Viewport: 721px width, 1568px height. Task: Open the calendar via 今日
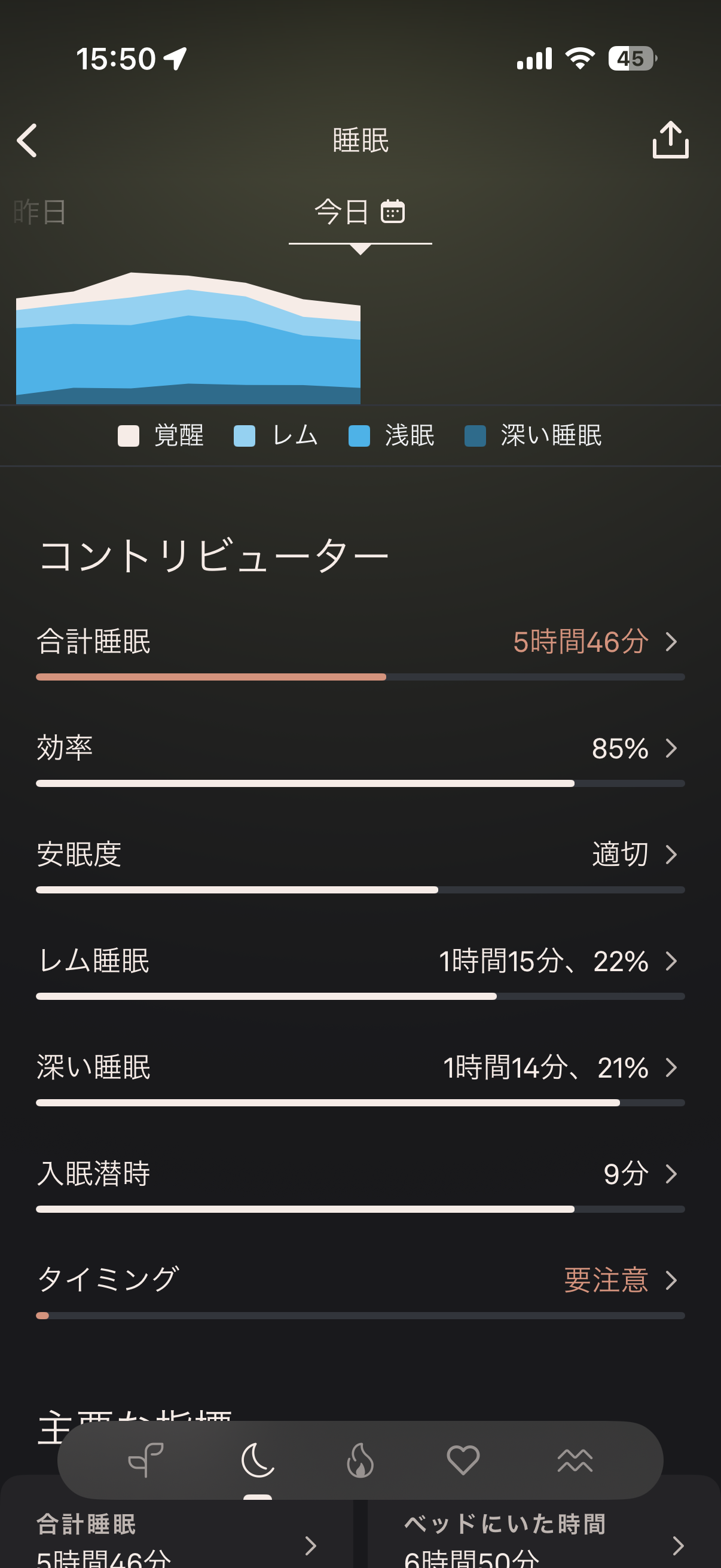(359, 212)
